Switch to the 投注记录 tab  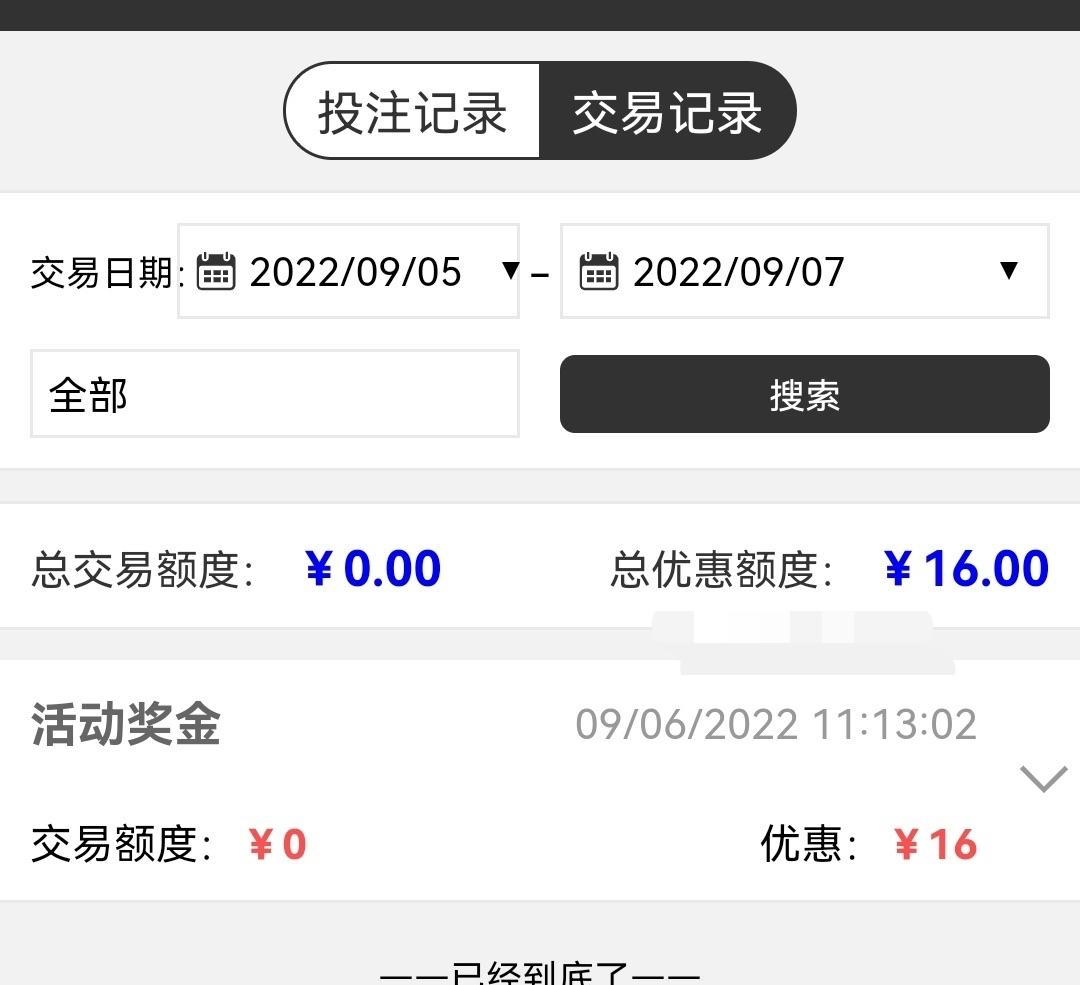click(x=412, y=112)
